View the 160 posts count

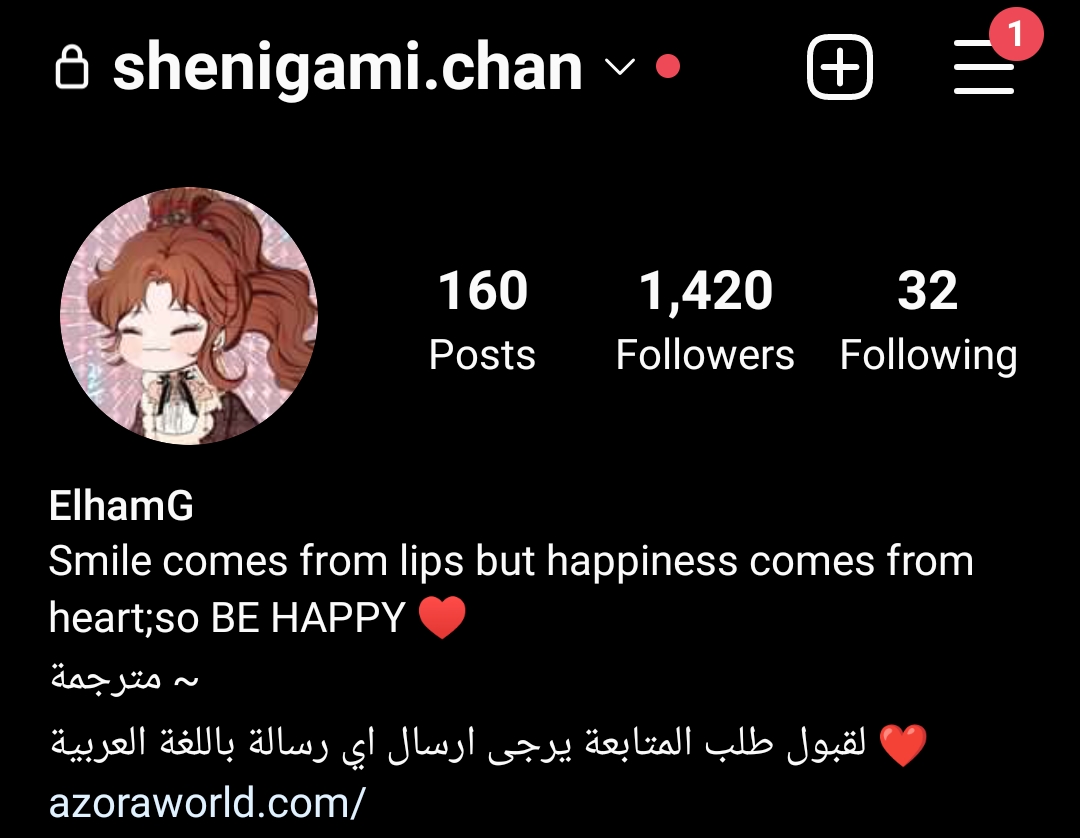(x=483, y=320)
